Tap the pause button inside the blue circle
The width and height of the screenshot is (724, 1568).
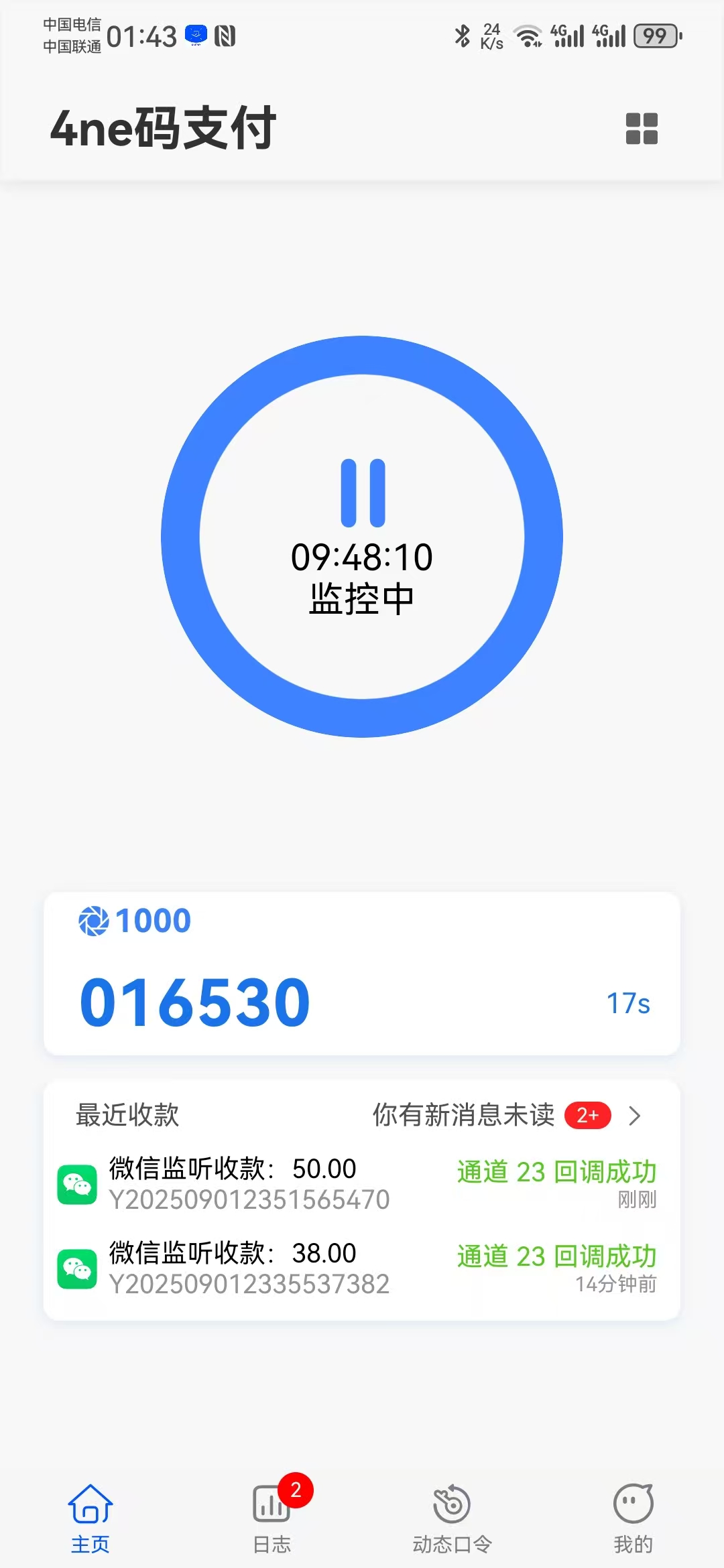point(361,491)
